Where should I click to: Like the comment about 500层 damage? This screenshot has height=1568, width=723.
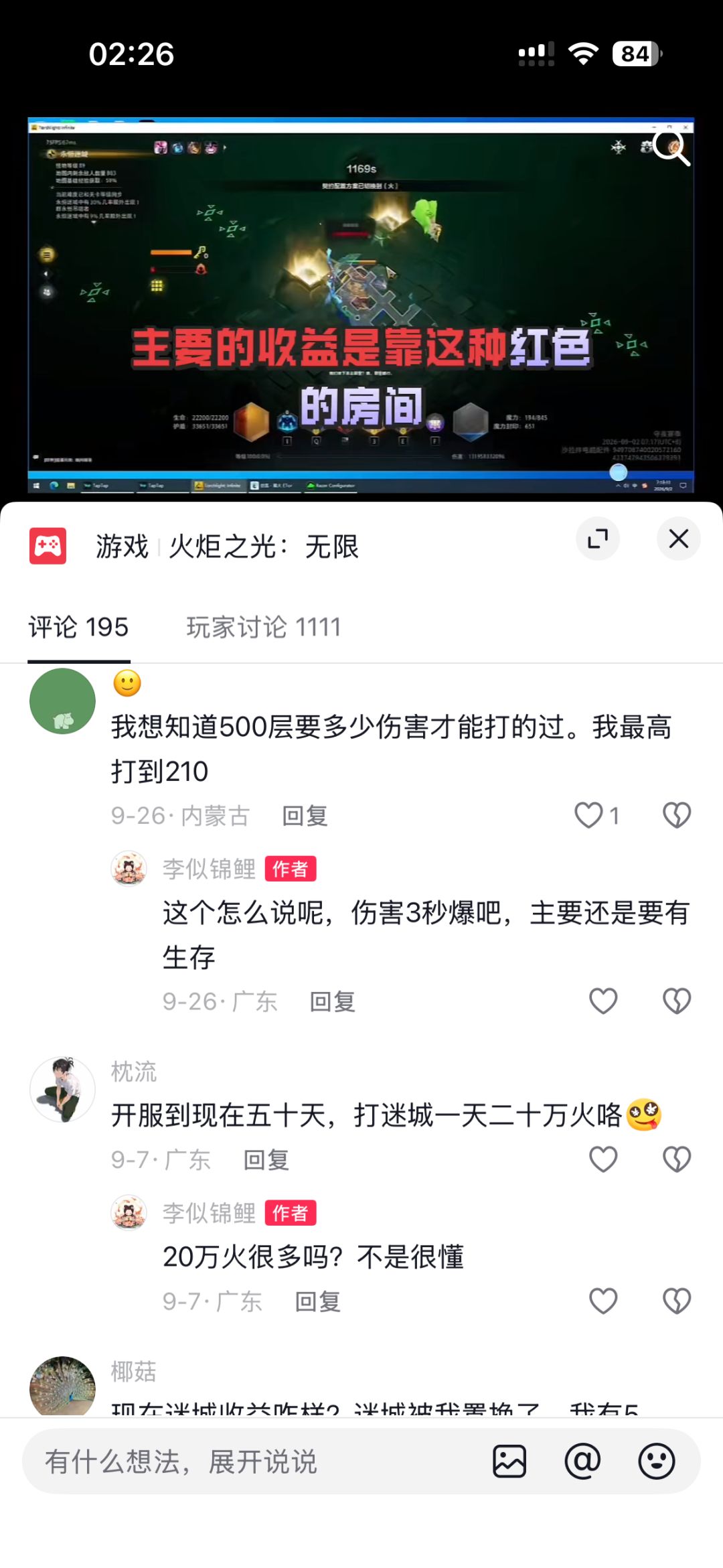[589, 816]
